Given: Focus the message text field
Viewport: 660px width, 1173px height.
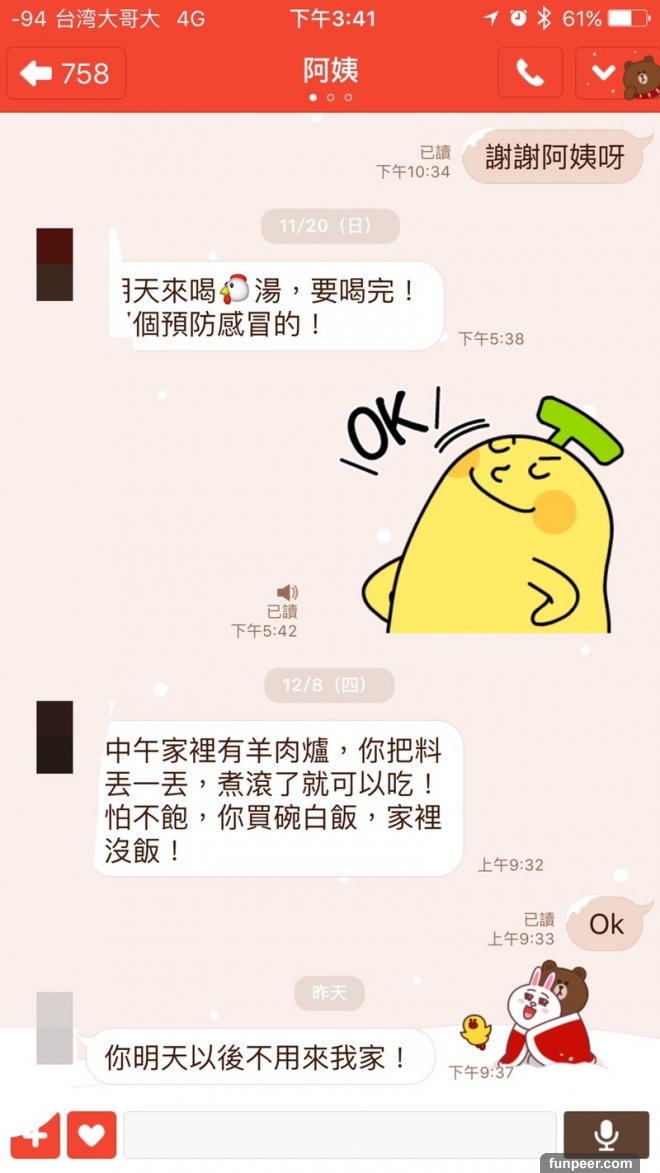Looking at the screenshot, I should point(339,1135).
